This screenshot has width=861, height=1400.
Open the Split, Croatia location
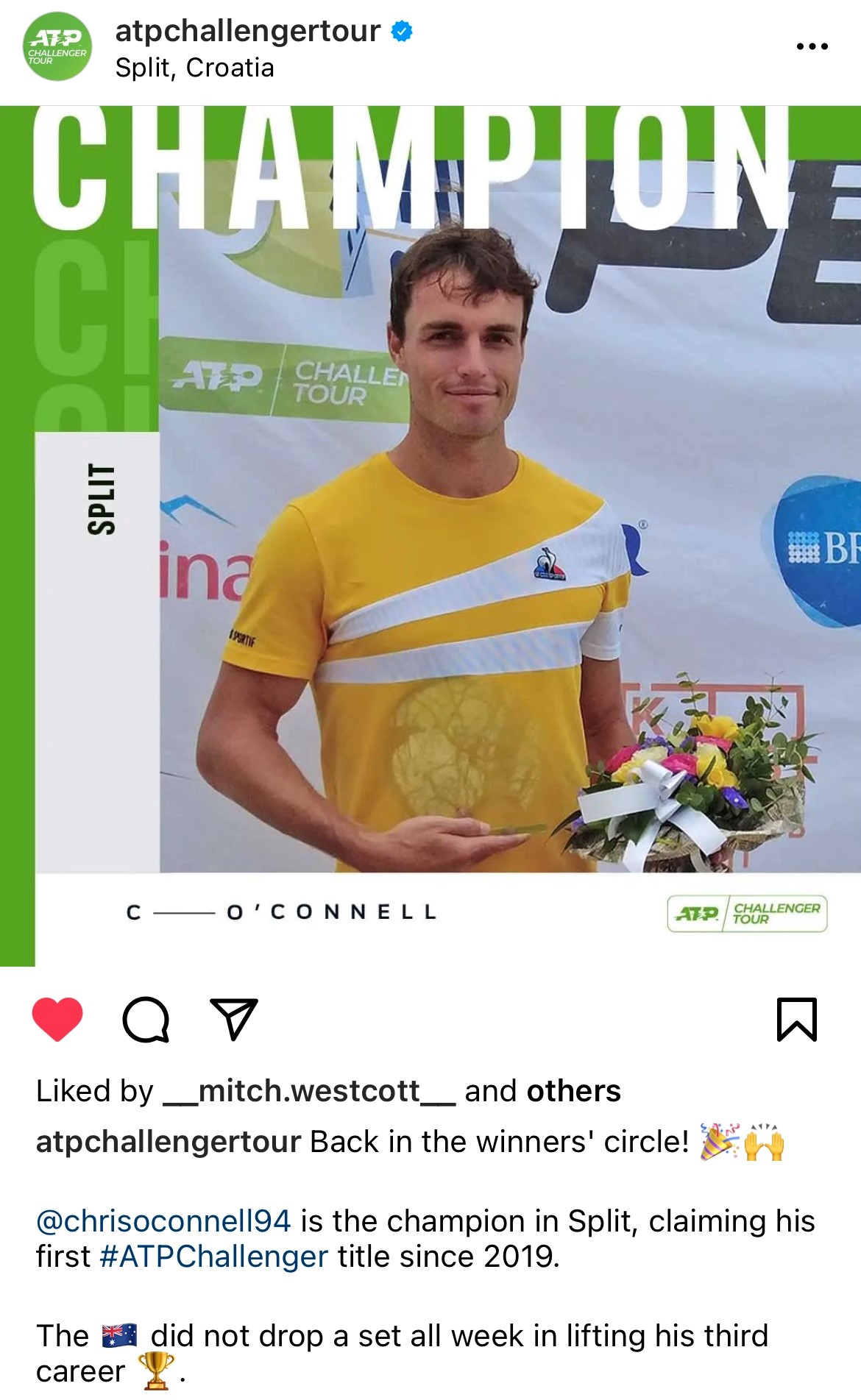point(195,68)
